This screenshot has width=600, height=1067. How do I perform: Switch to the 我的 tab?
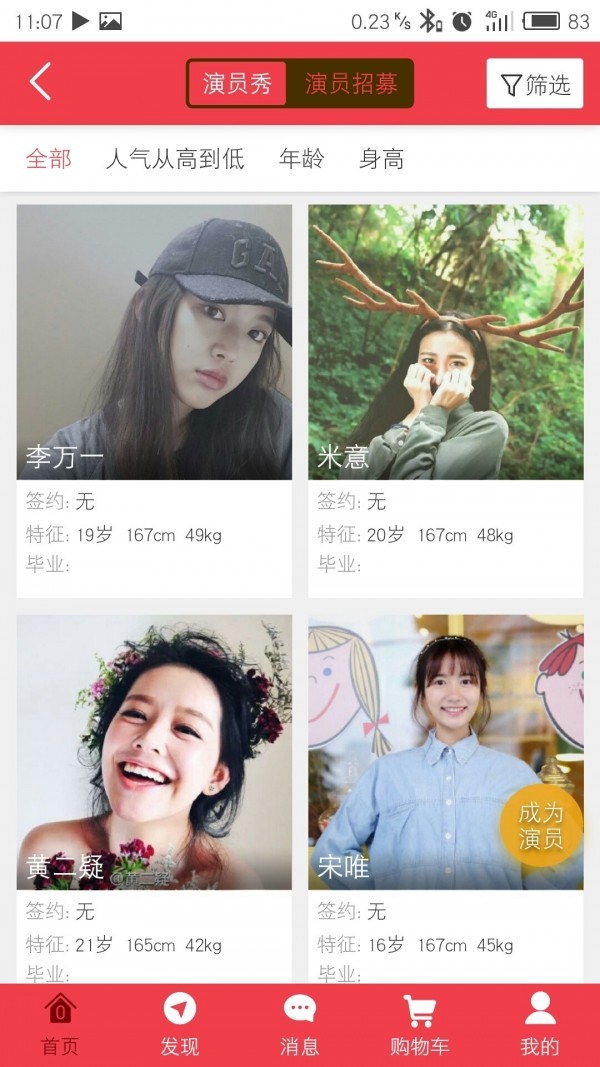(540, 1025)
